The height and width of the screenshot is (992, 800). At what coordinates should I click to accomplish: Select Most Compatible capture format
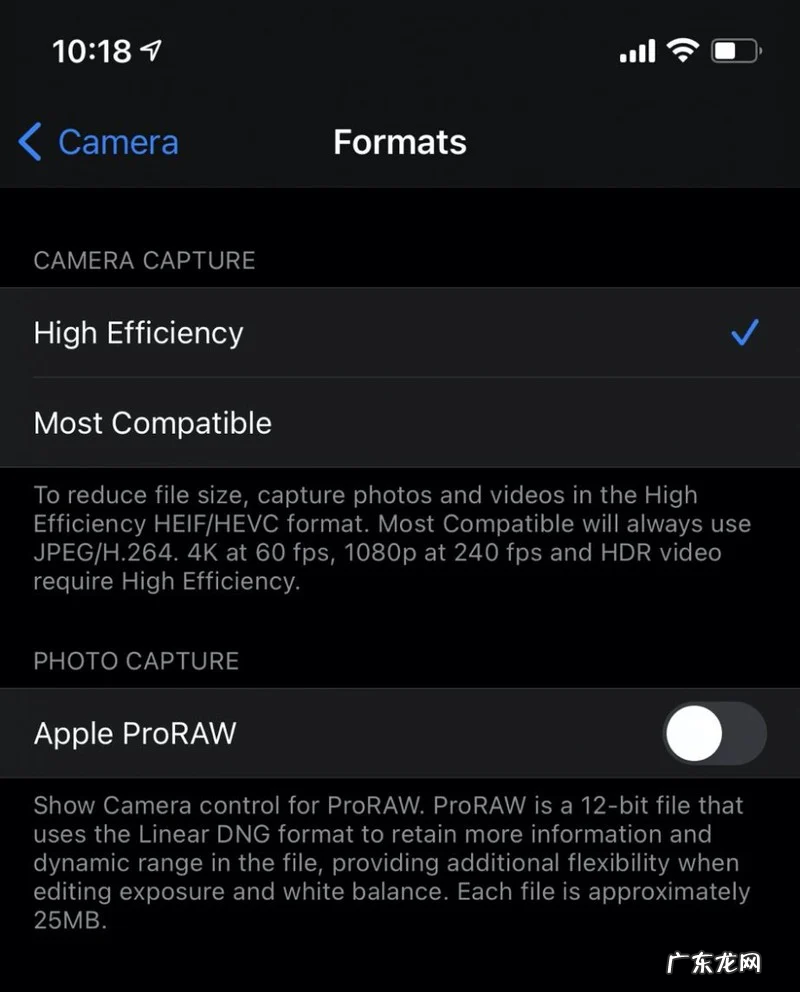pos(152,423)
